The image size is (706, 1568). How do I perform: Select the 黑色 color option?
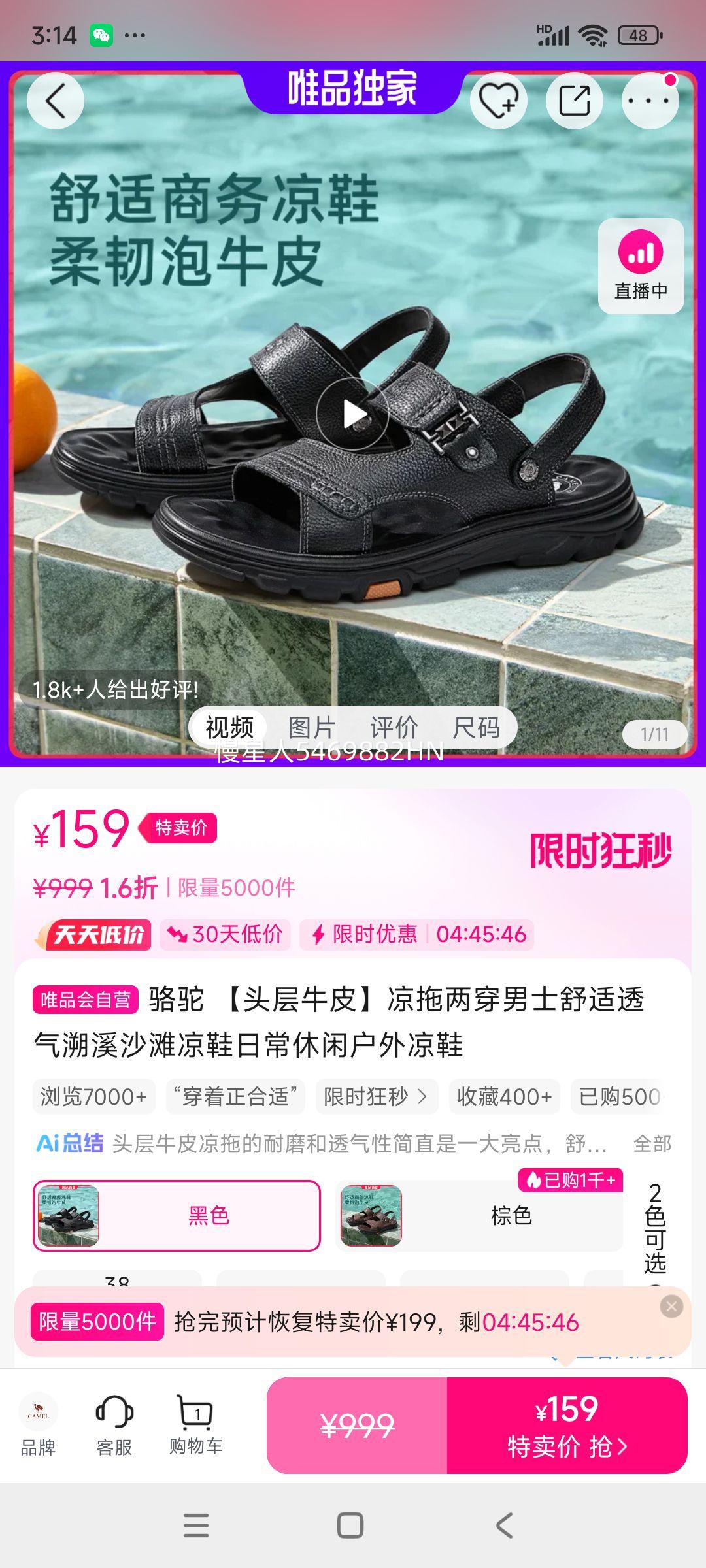(176, 1216)
